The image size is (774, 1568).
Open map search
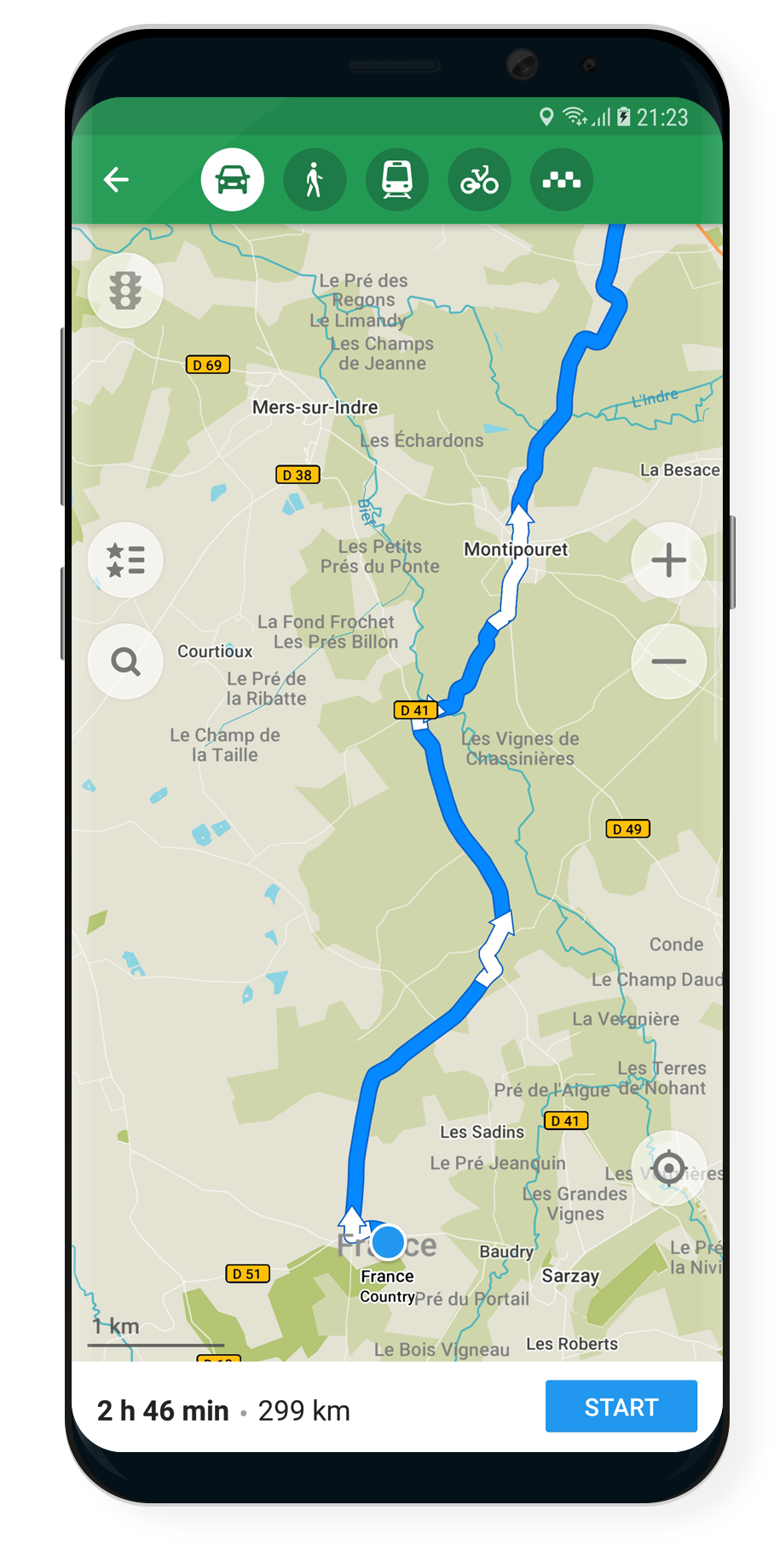125,661
